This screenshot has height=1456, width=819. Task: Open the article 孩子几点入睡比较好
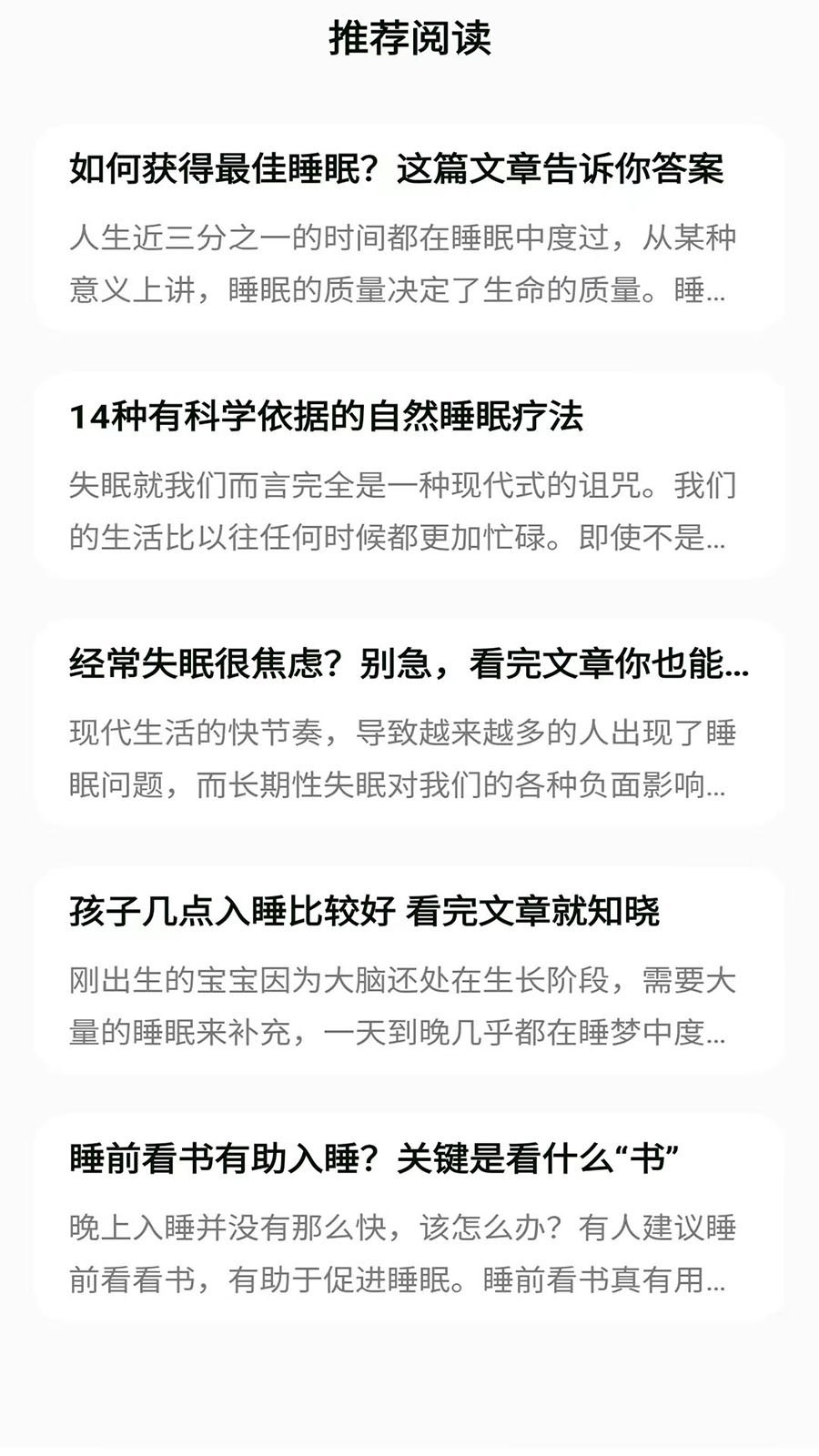409,971
